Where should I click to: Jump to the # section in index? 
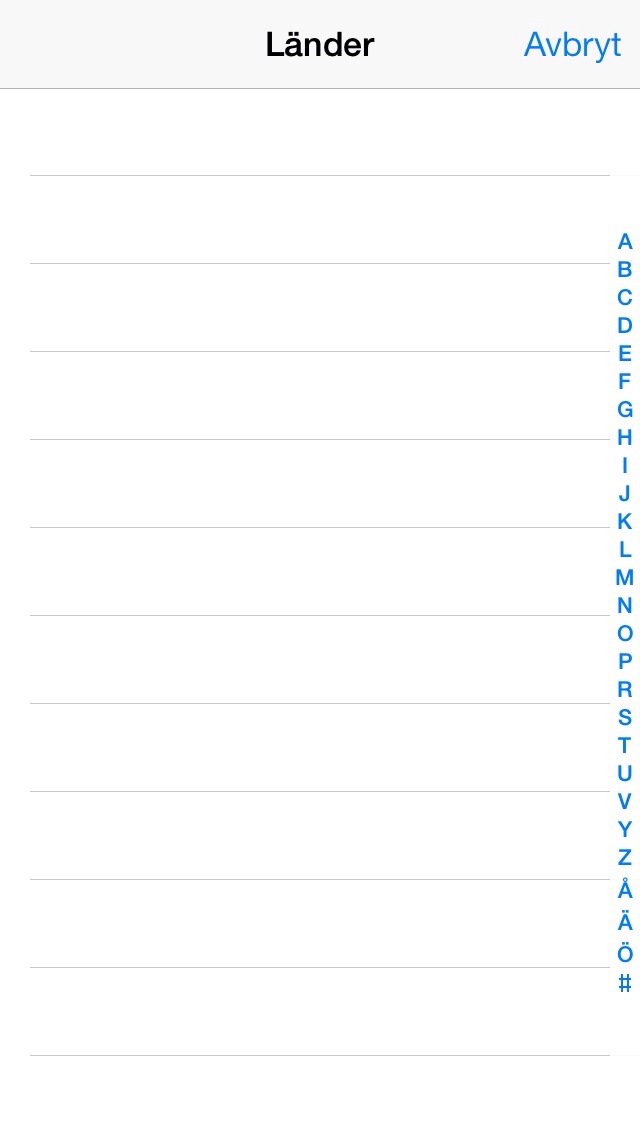point(625,983)
